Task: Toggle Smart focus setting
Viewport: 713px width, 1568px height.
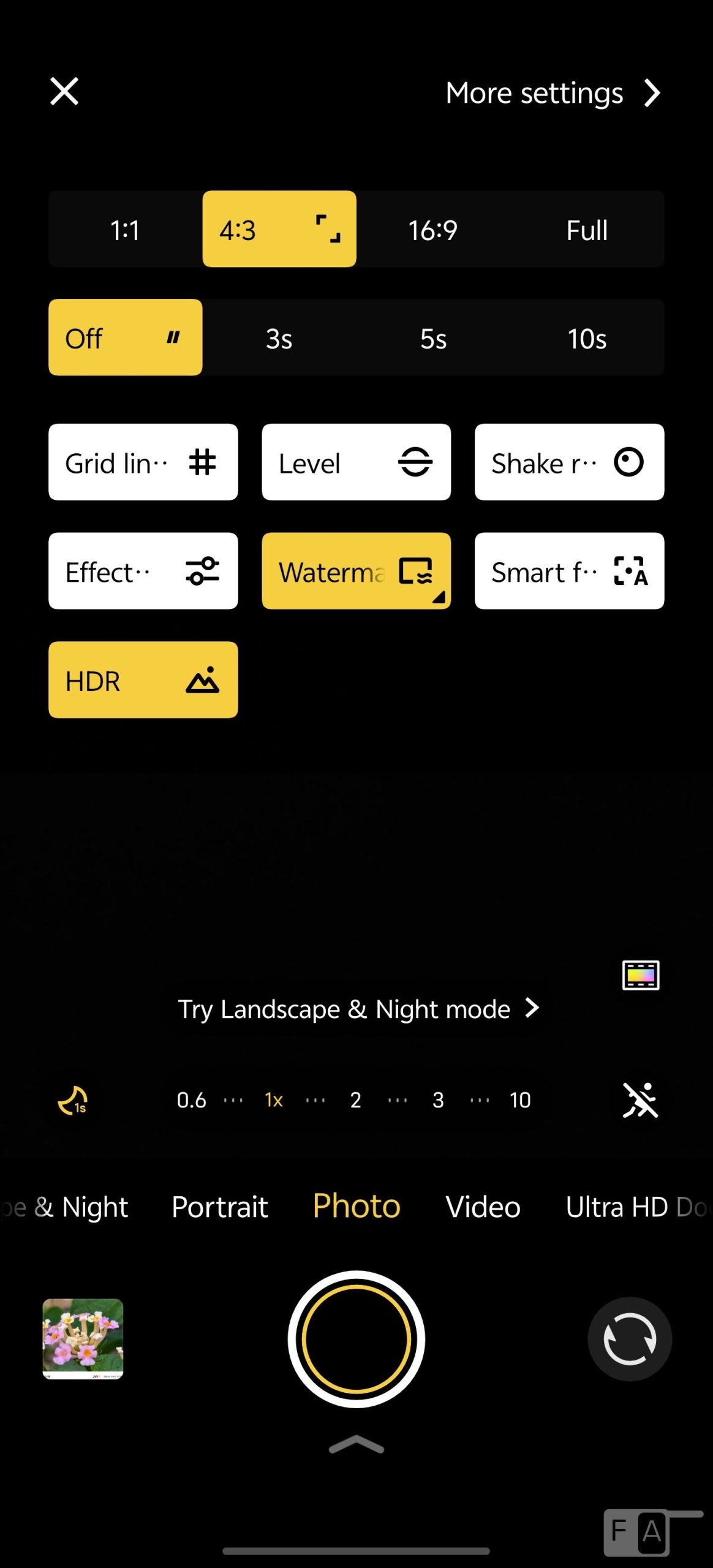Action: pyautogui.click(x=569, y=571)
